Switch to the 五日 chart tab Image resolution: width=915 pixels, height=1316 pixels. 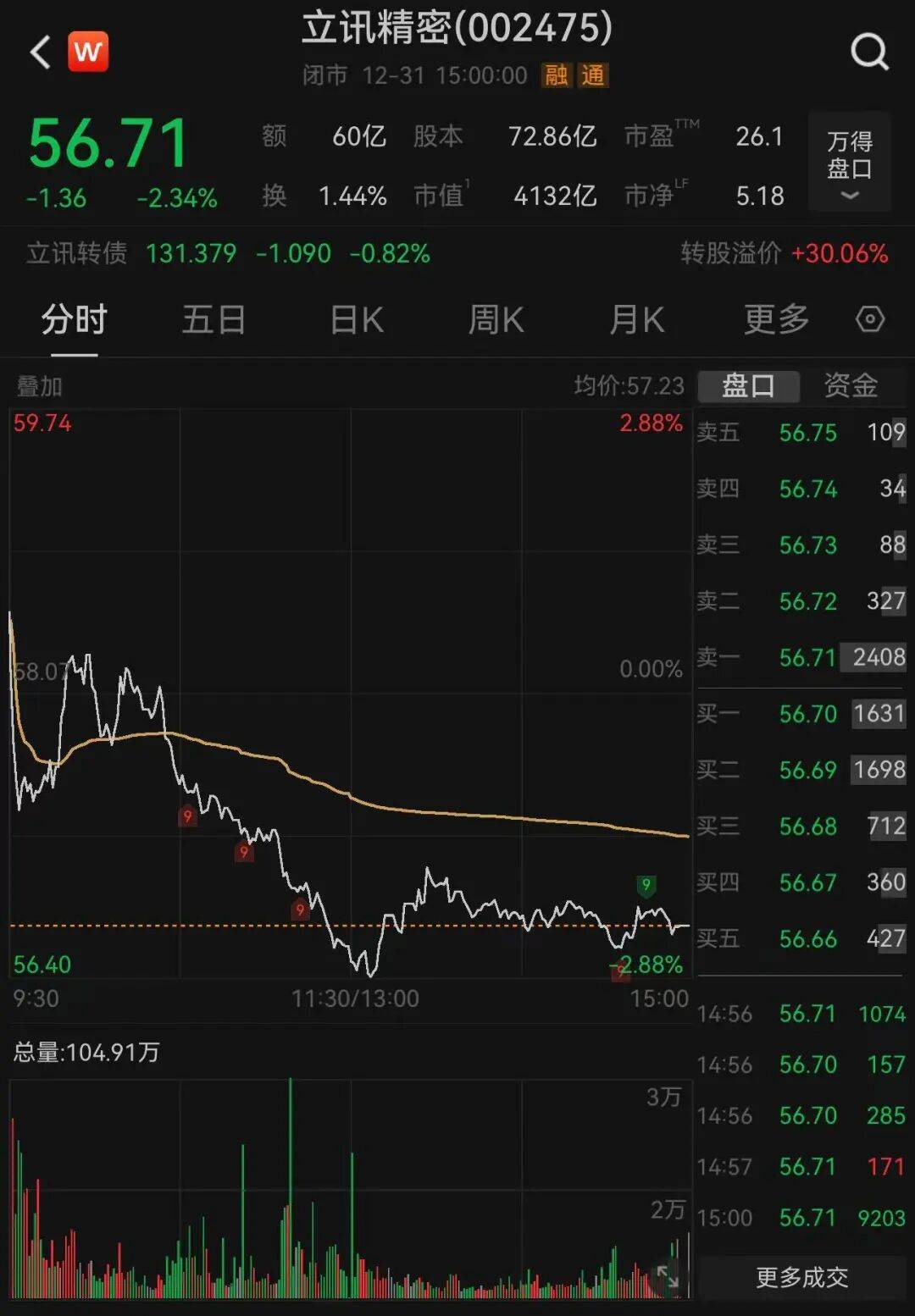click(213, 321)
